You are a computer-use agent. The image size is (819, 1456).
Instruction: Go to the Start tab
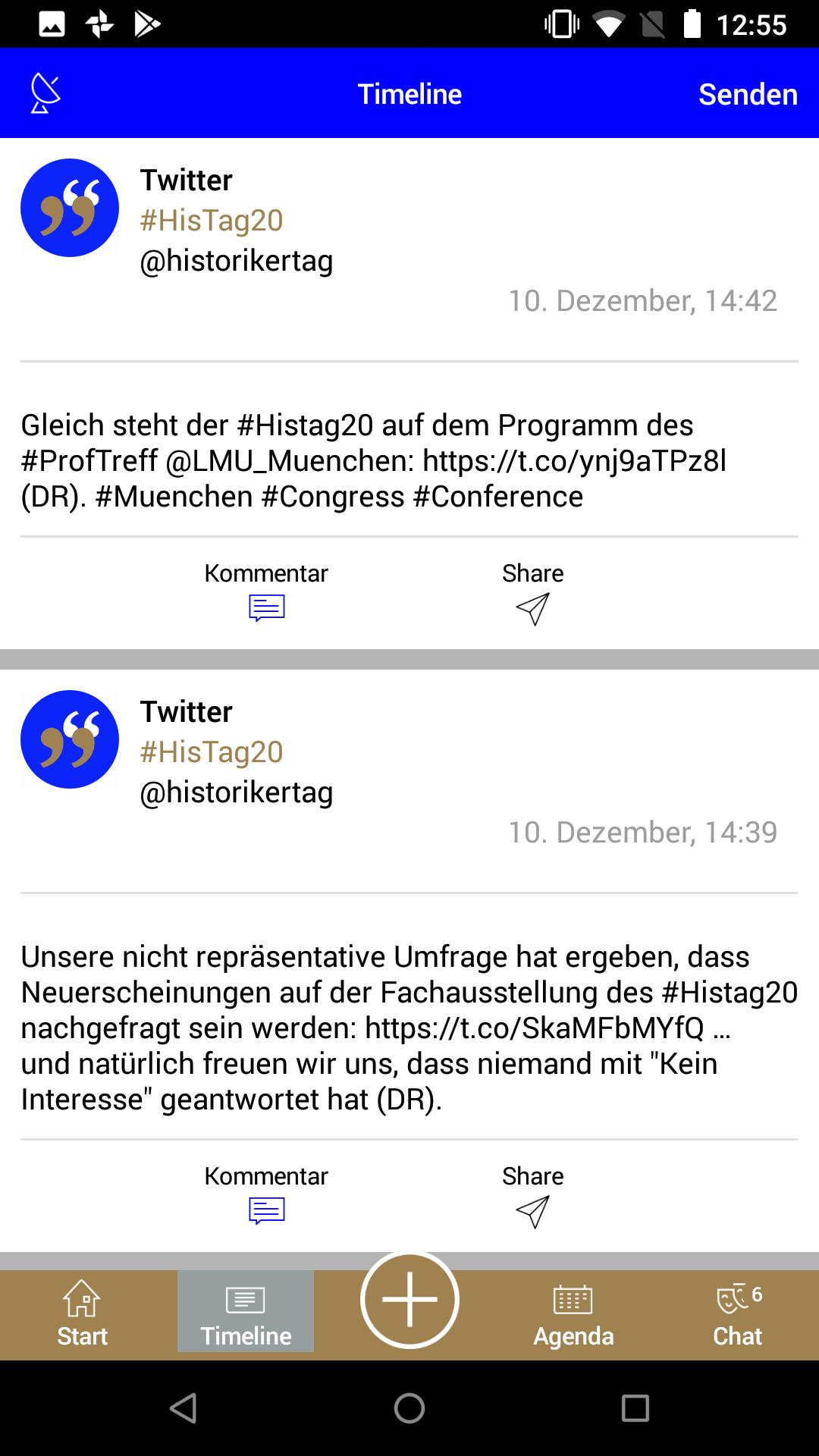pos(82,1313)
